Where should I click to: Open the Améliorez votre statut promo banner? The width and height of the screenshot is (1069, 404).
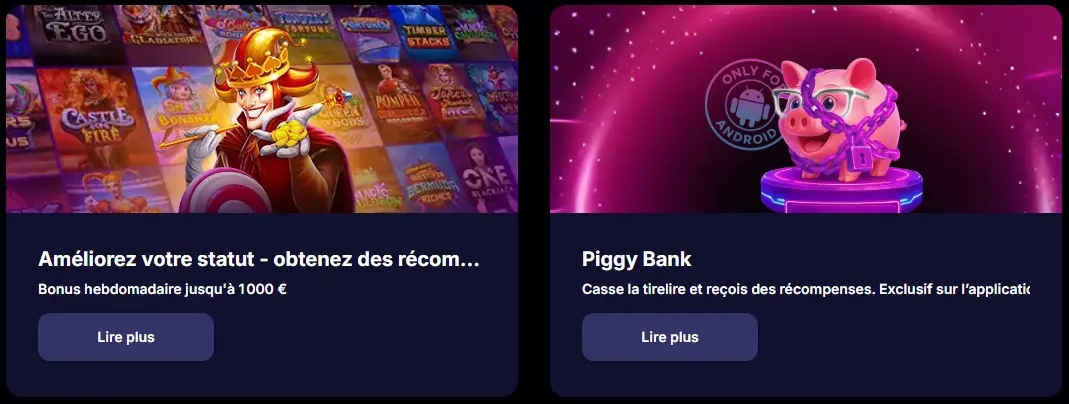pyautogui.click(x=262, y=110)
